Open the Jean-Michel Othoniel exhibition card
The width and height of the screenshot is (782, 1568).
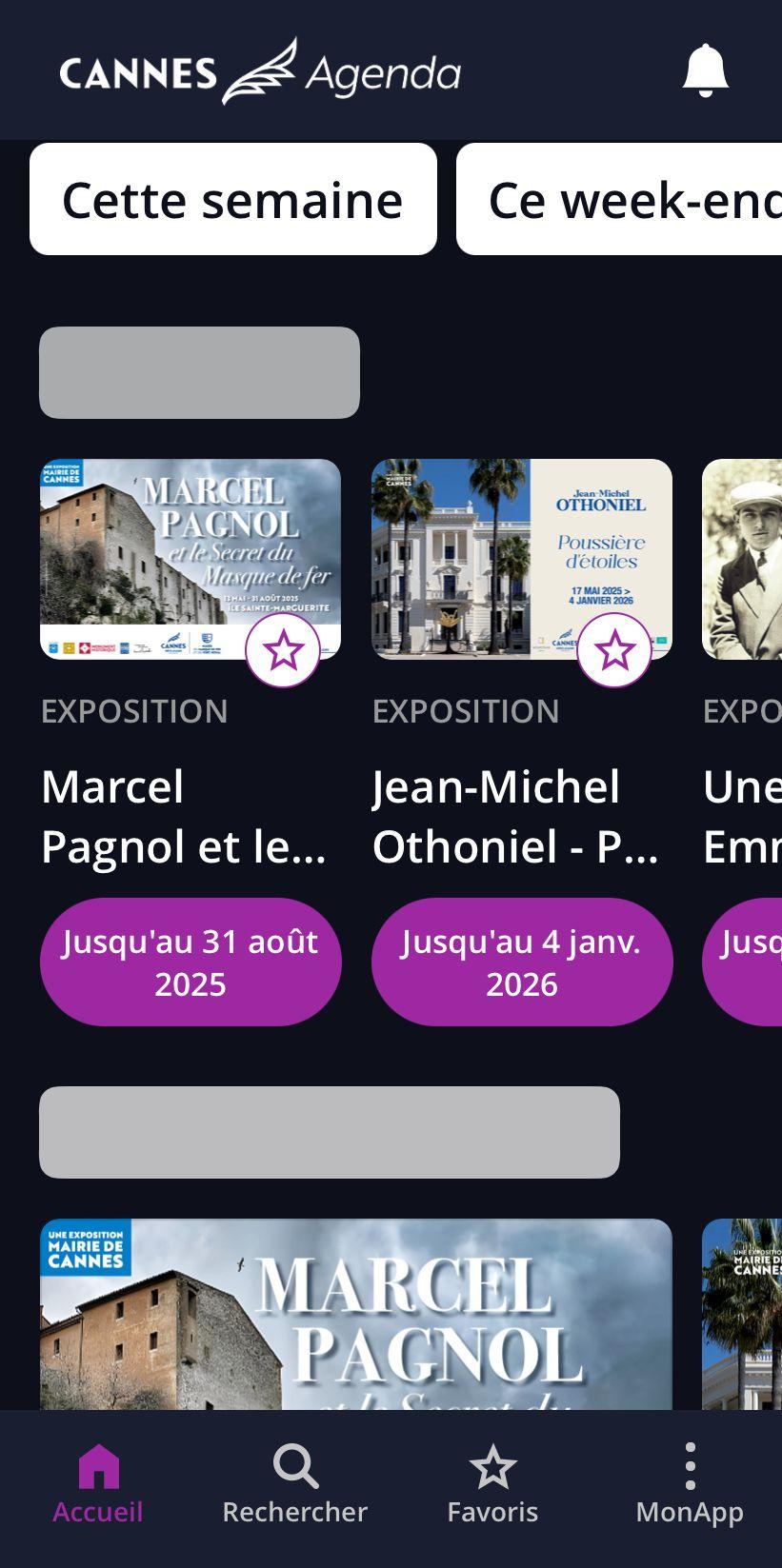pos(521,559)
